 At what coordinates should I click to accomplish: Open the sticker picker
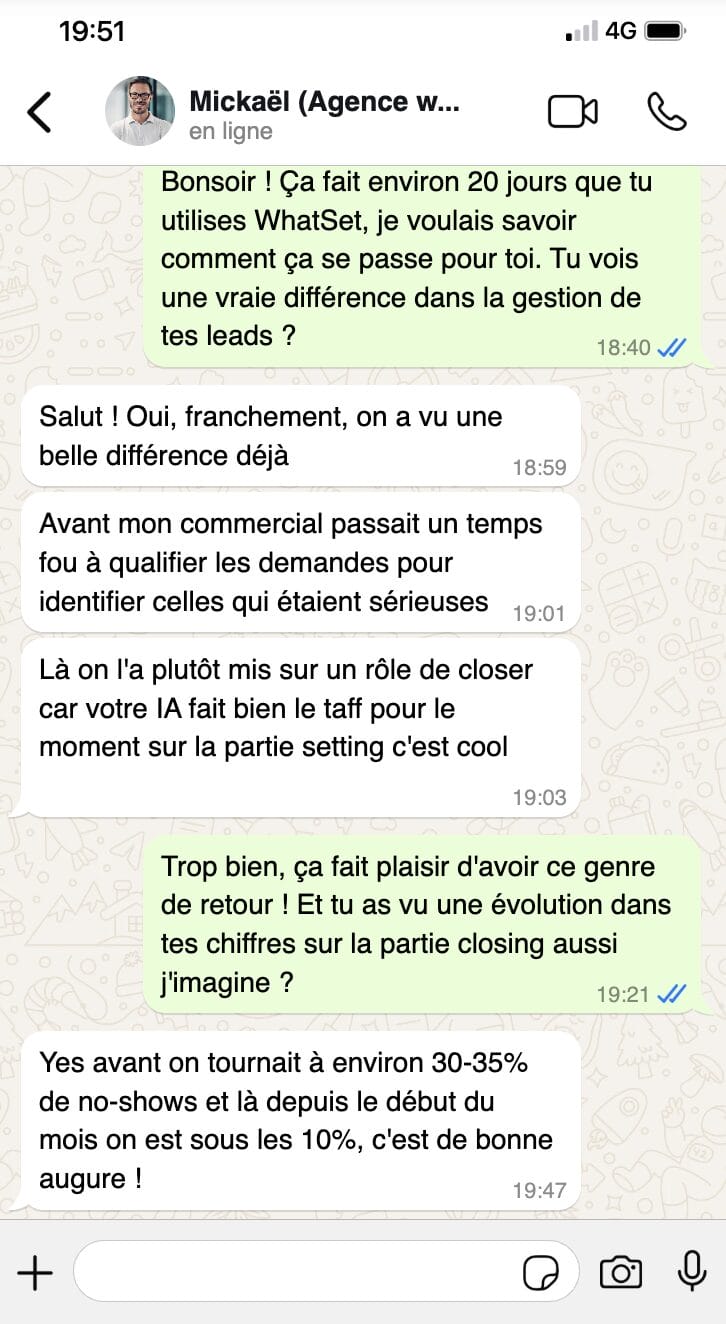(x=542, y=1273)
